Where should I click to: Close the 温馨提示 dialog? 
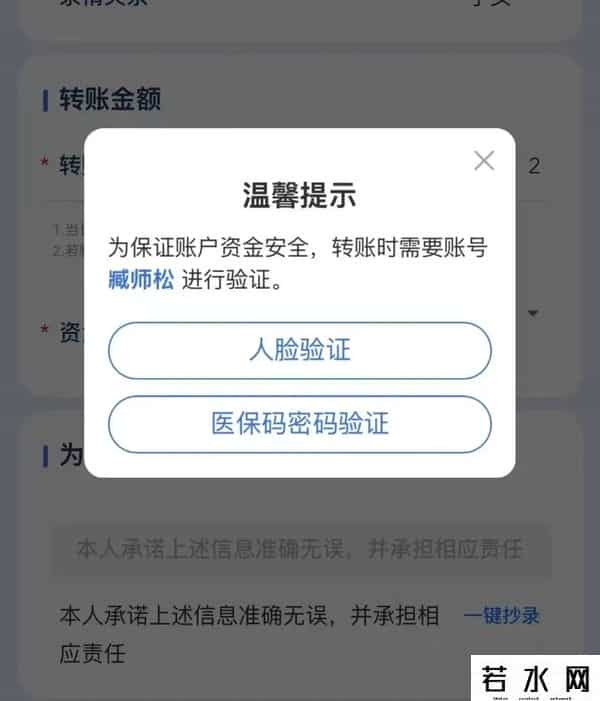[x=484, y=161]
